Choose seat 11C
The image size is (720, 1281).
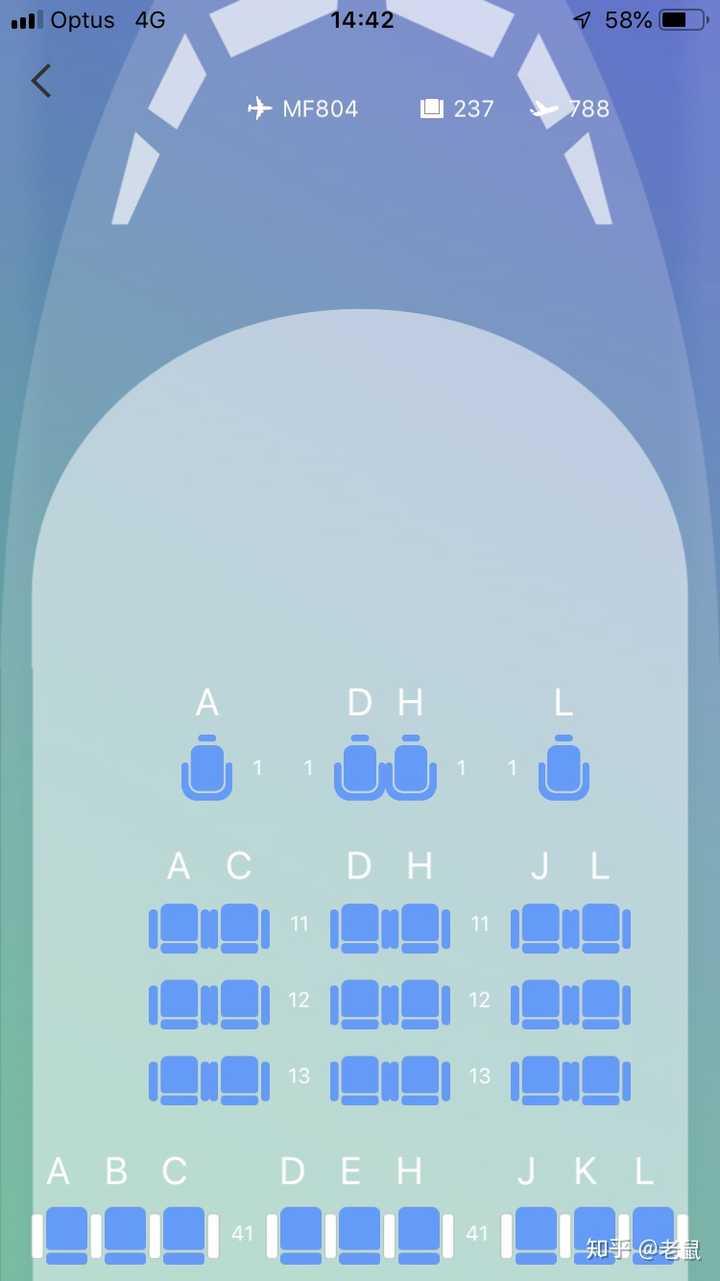239,928
